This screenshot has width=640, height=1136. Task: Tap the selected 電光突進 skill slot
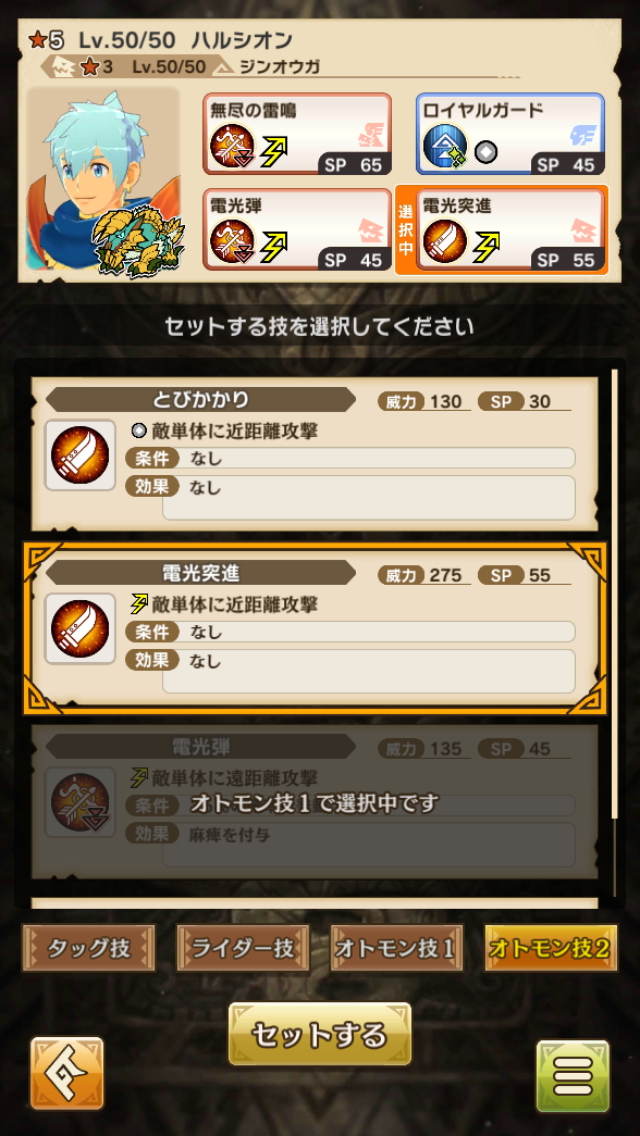(x=510, y=229)
